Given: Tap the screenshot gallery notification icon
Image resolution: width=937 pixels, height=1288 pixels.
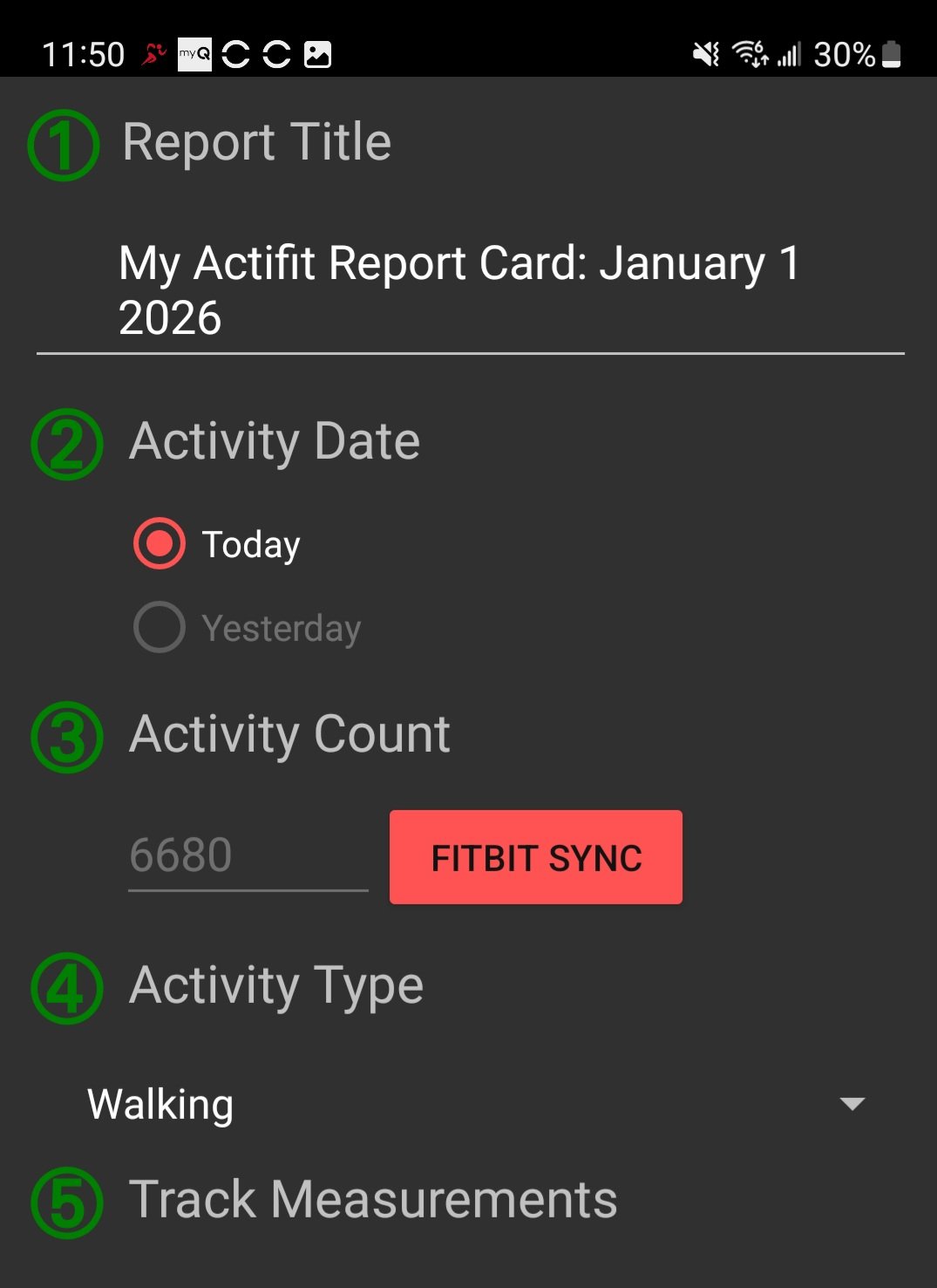Looking at the screenshot, I should point(319,55).
